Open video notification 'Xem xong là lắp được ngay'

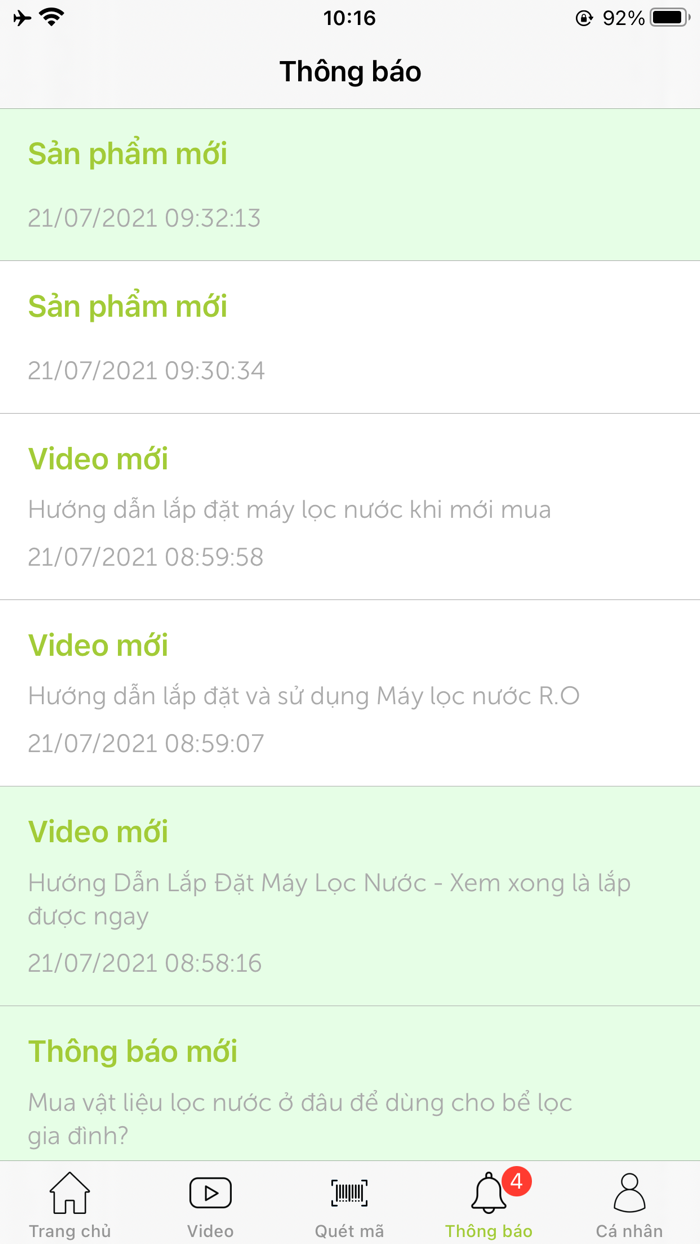tap(350, 896)
